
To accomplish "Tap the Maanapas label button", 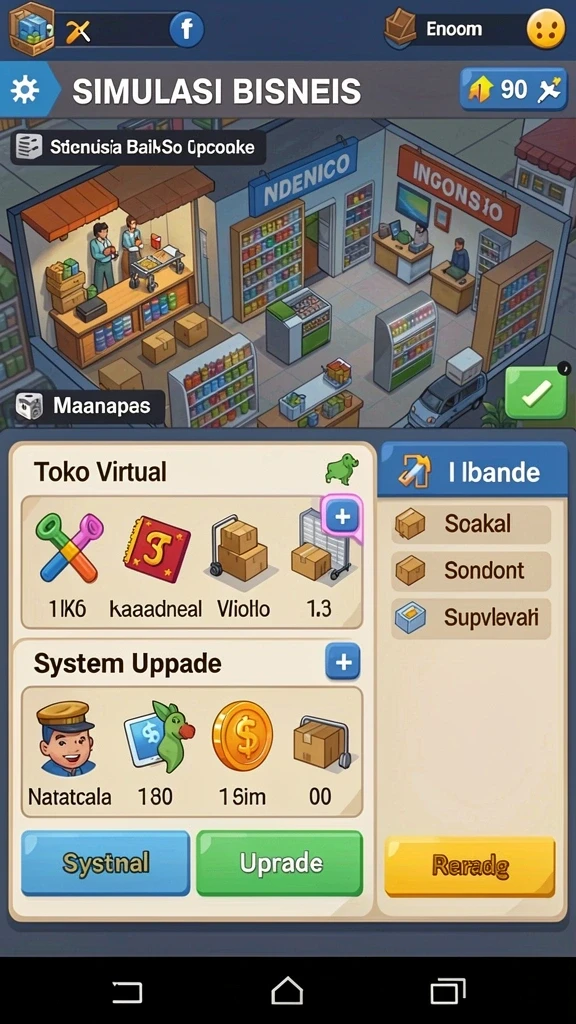I will point(89,406).
